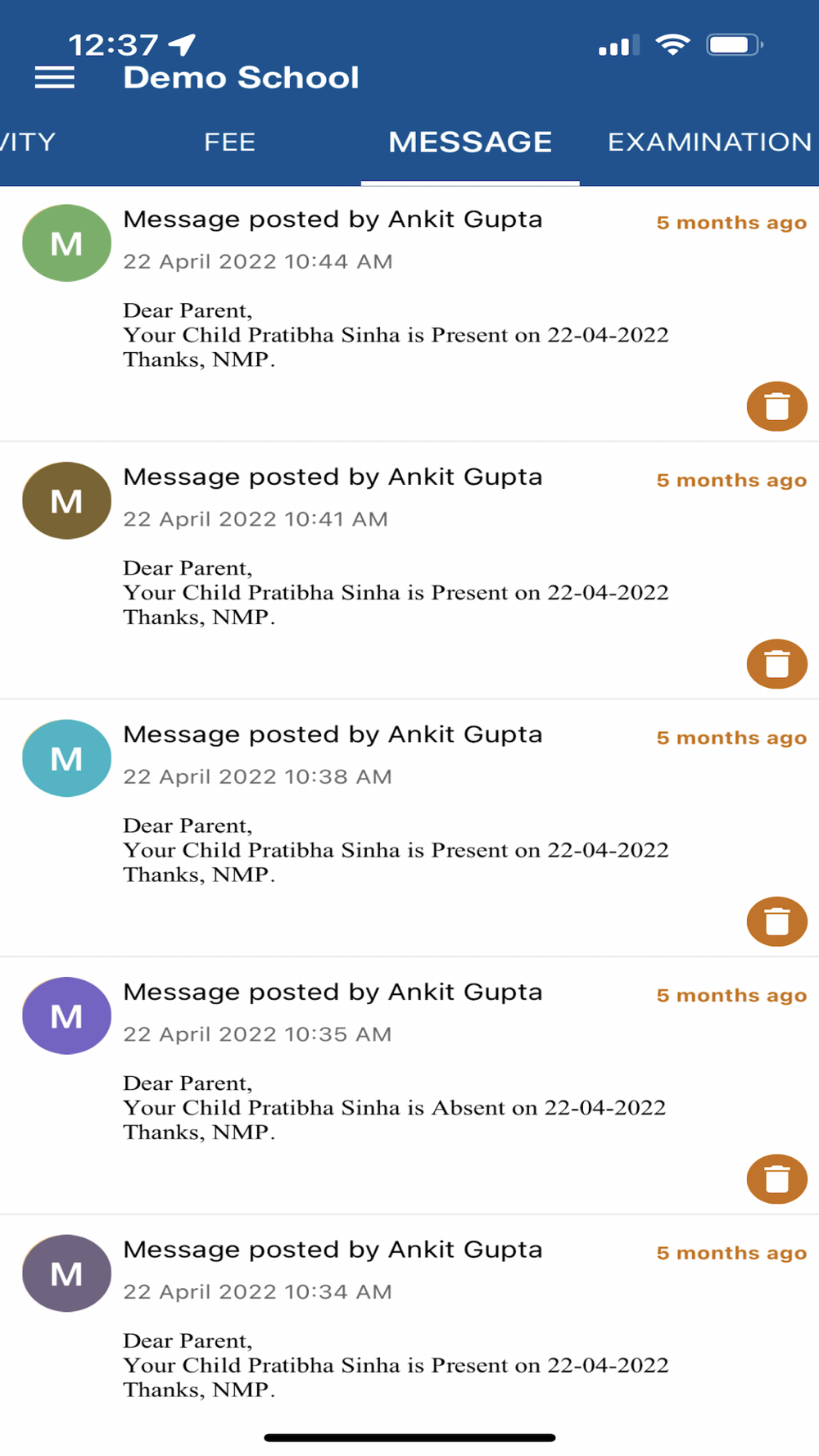The height and width of the screenshot is (1456, 819).
Task: Delete the 10:44 AM message
Action: pyautogui.click(x=777, y=406)
